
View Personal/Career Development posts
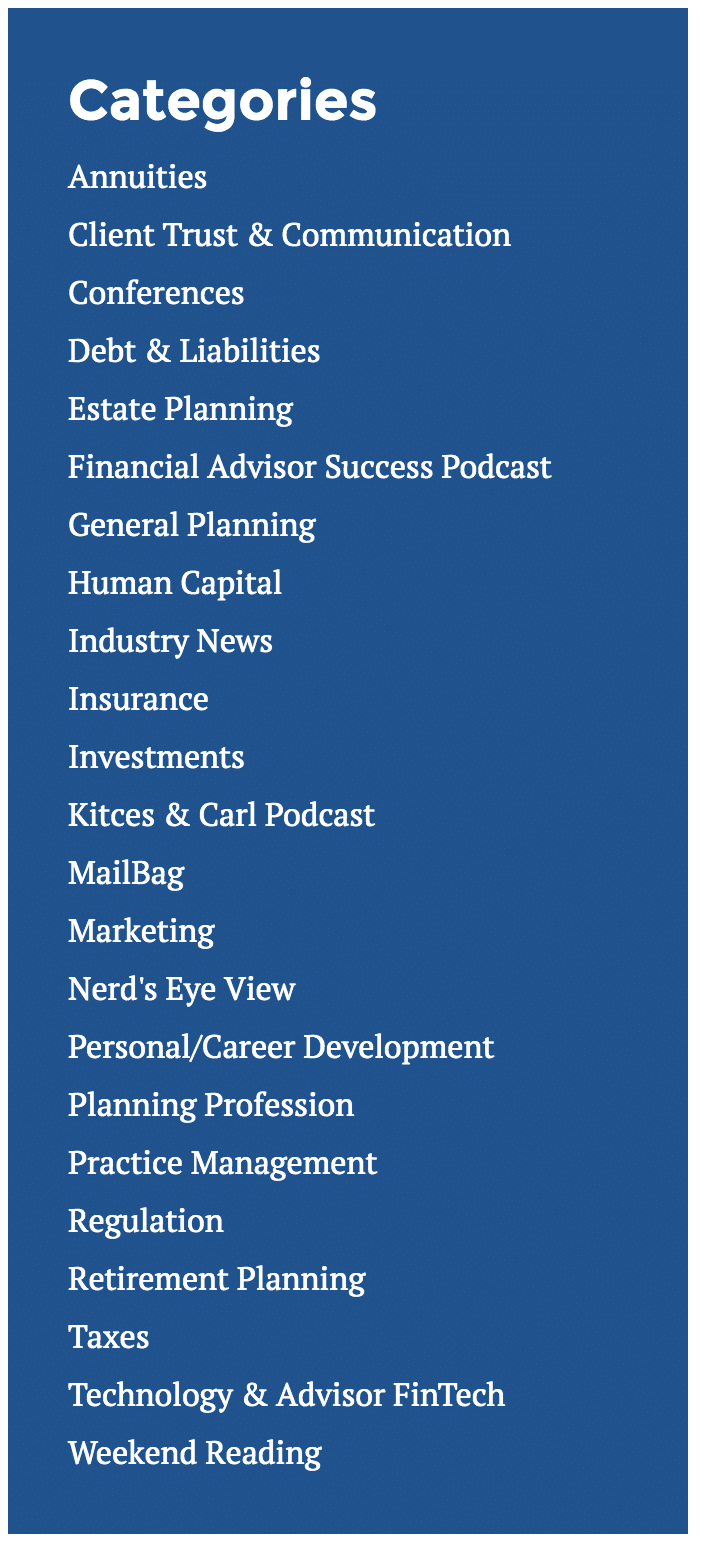pos(281,1047)
